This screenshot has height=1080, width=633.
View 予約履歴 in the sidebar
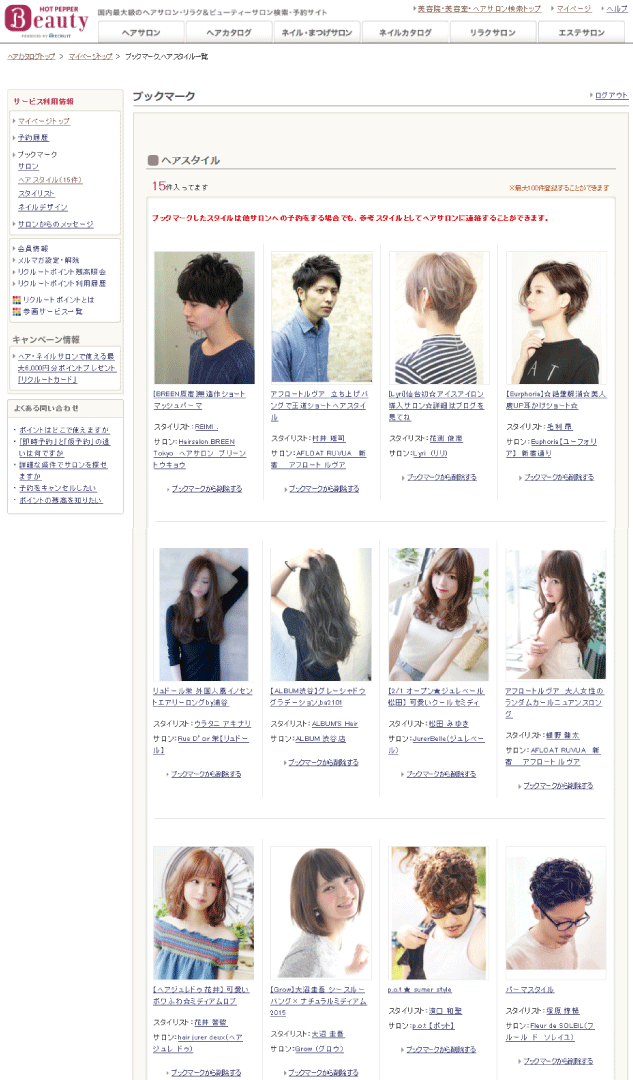tap(33, 138)
